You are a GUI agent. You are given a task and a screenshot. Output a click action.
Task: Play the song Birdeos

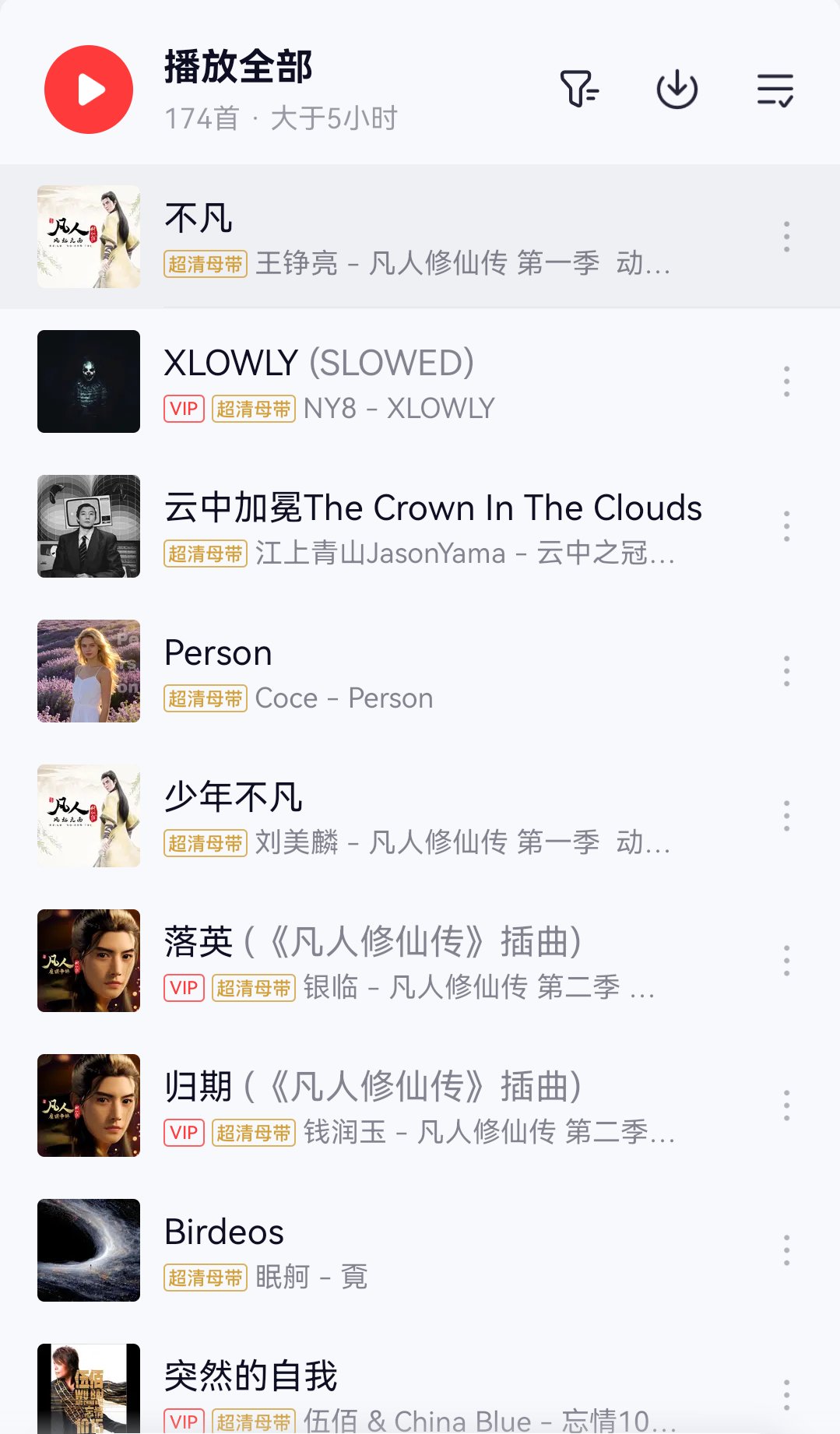[420, 1250]
